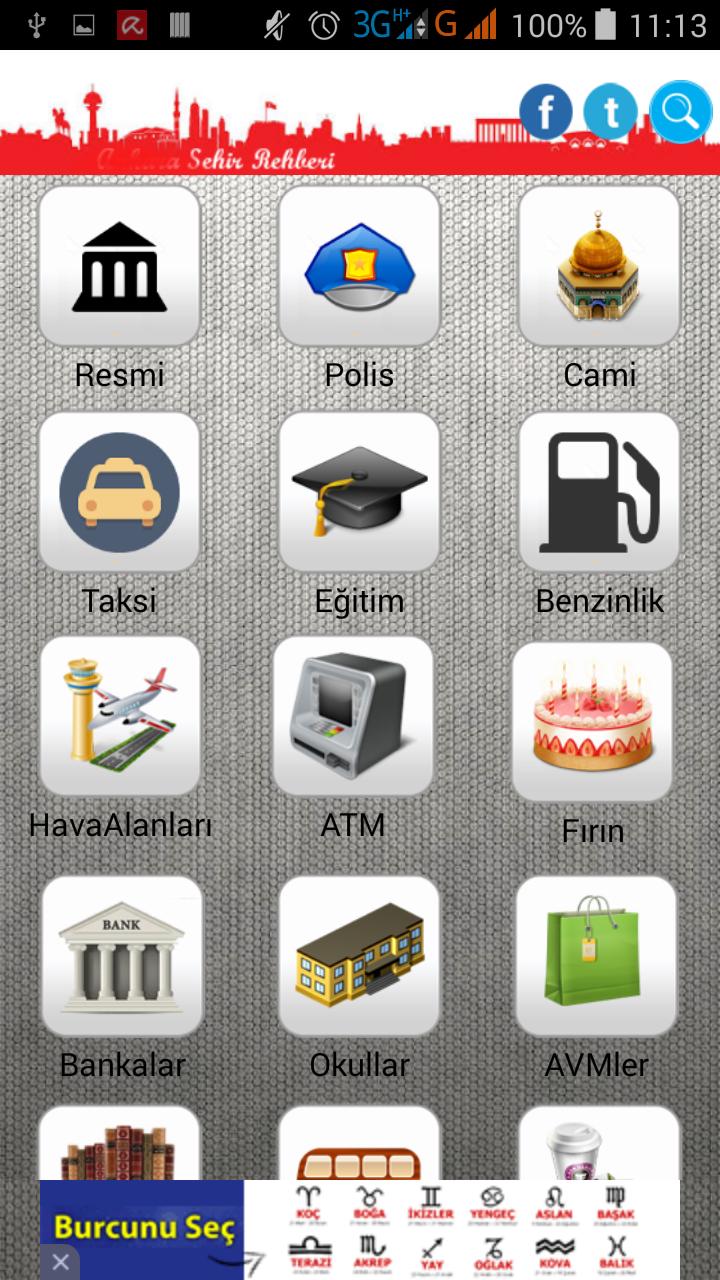Open the Resmi government buildings category
This screenshot has width=720, height=1280.
[x=120, y=265]
